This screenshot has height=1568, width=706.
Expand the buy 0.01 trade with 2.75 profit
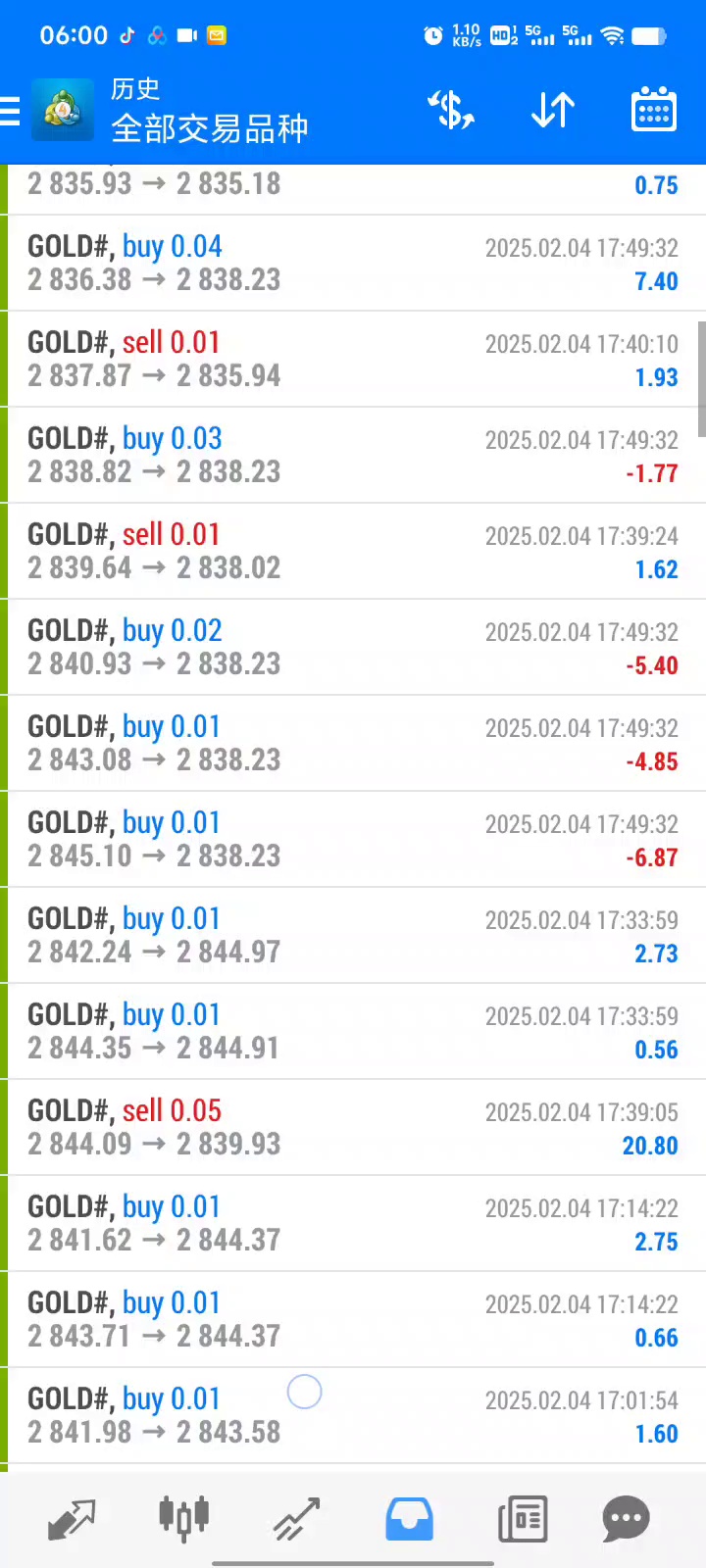click(x=353, y=1223)
